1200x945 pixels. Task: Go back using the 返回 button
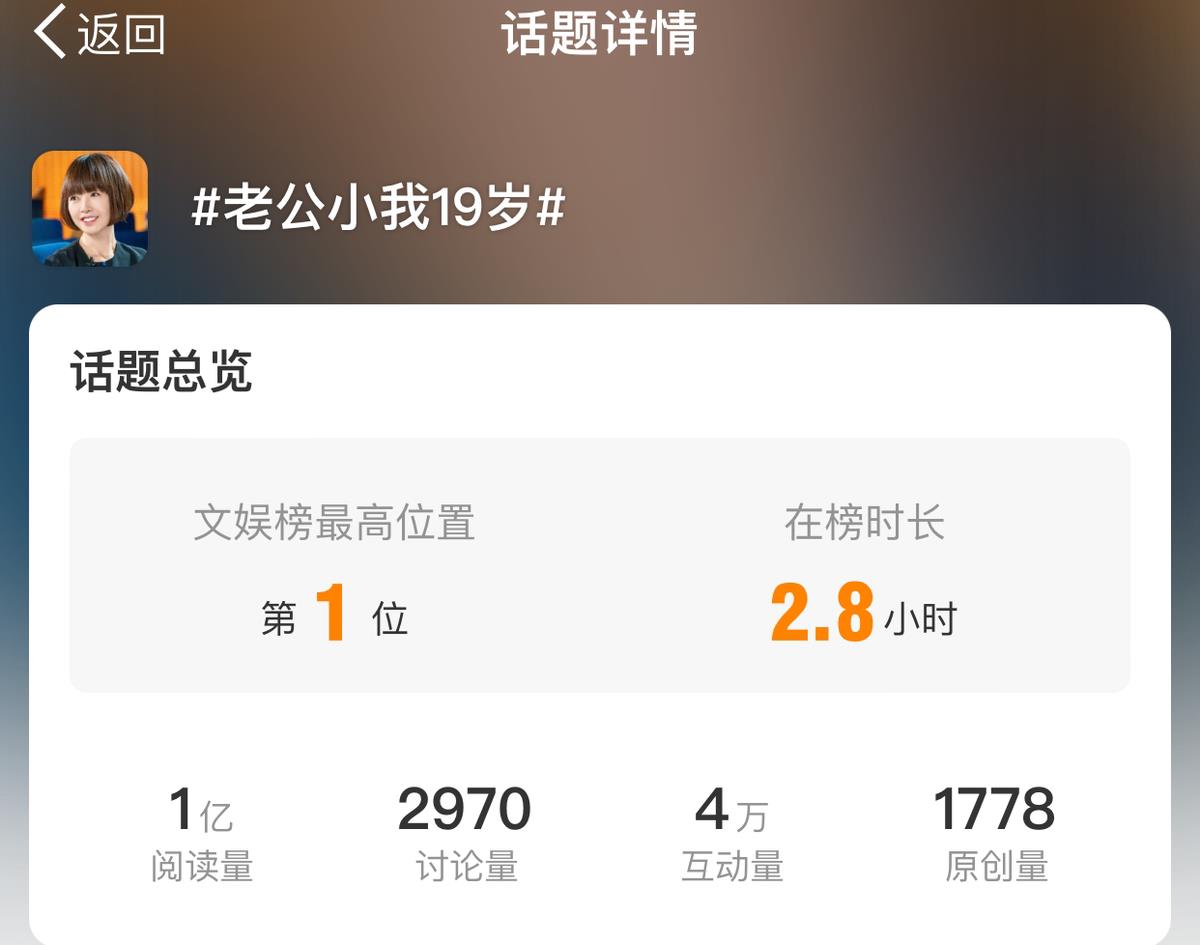(99, 34)
